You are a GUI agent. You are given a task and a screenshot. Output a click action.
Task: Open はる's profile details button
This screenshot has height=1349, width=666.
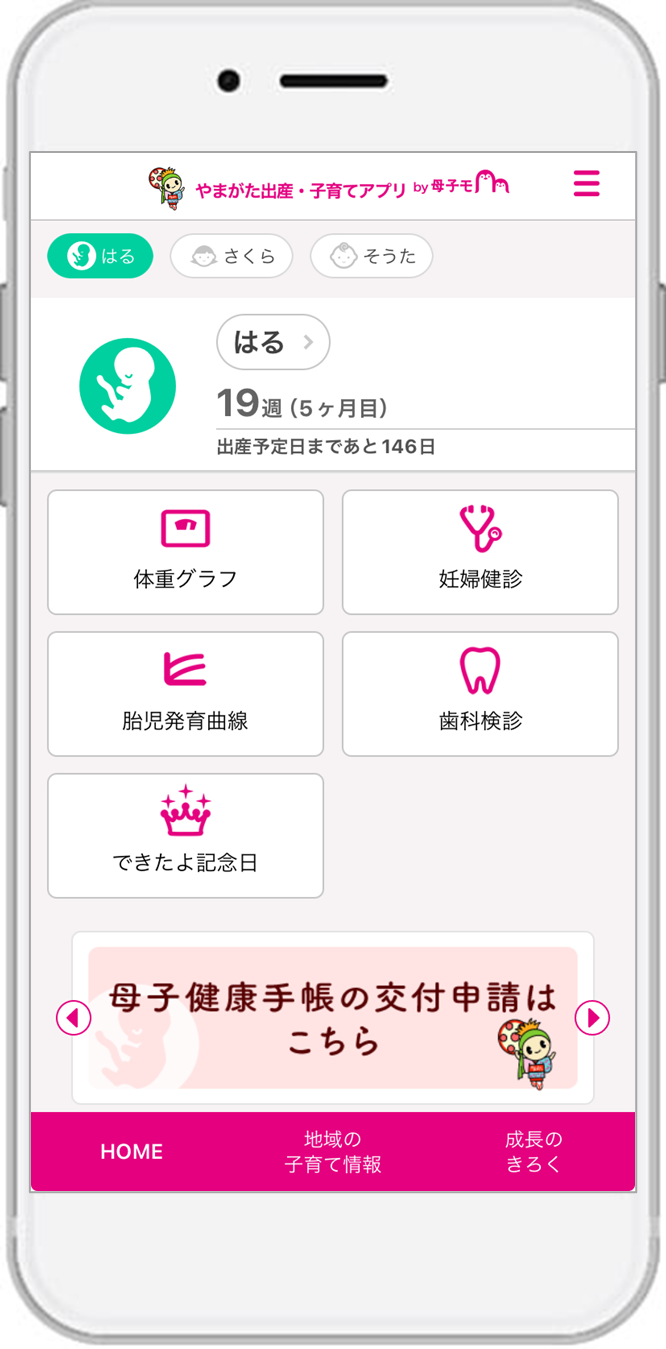(x=273, y=343)
